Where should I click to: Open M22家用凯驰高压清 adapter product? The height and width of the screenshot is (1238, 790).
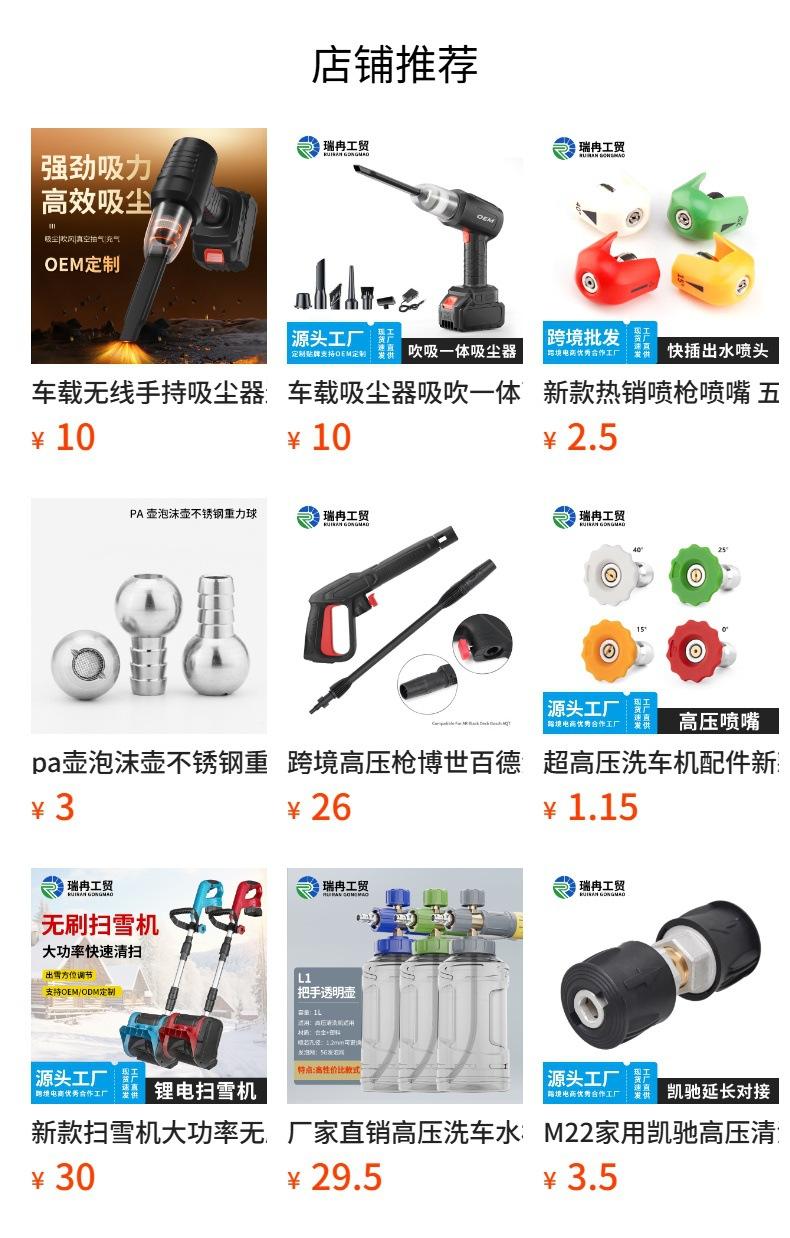(661, 1032)
